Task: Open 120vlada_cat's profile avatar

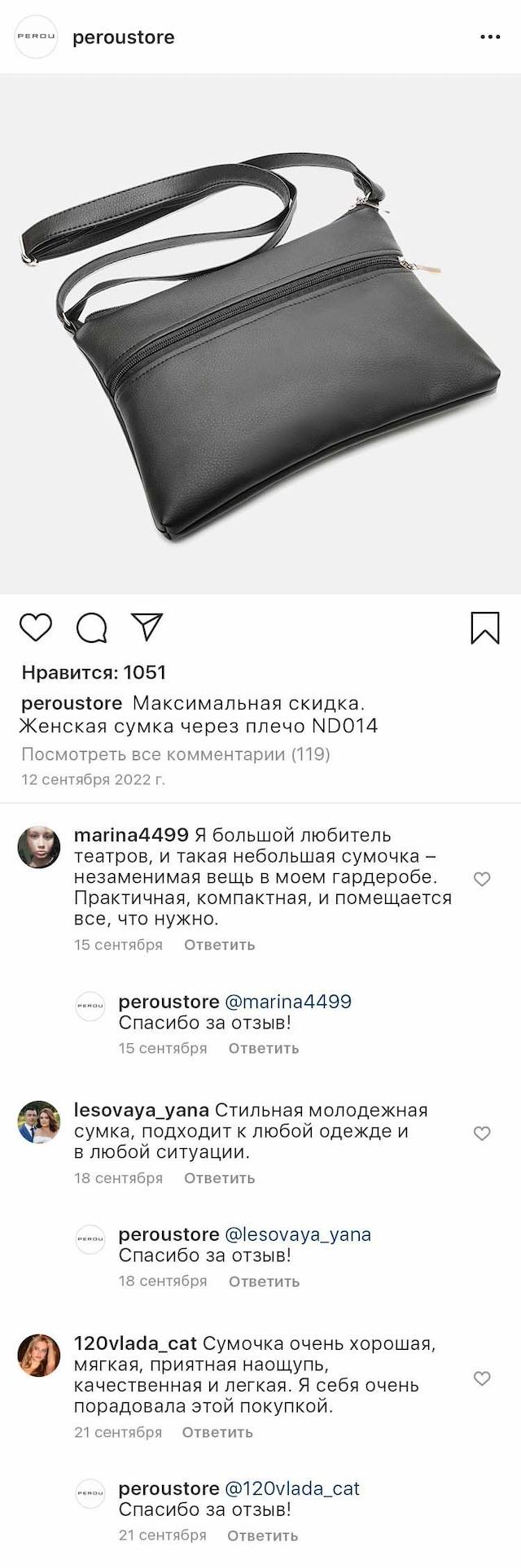Action: point(39,1356)
